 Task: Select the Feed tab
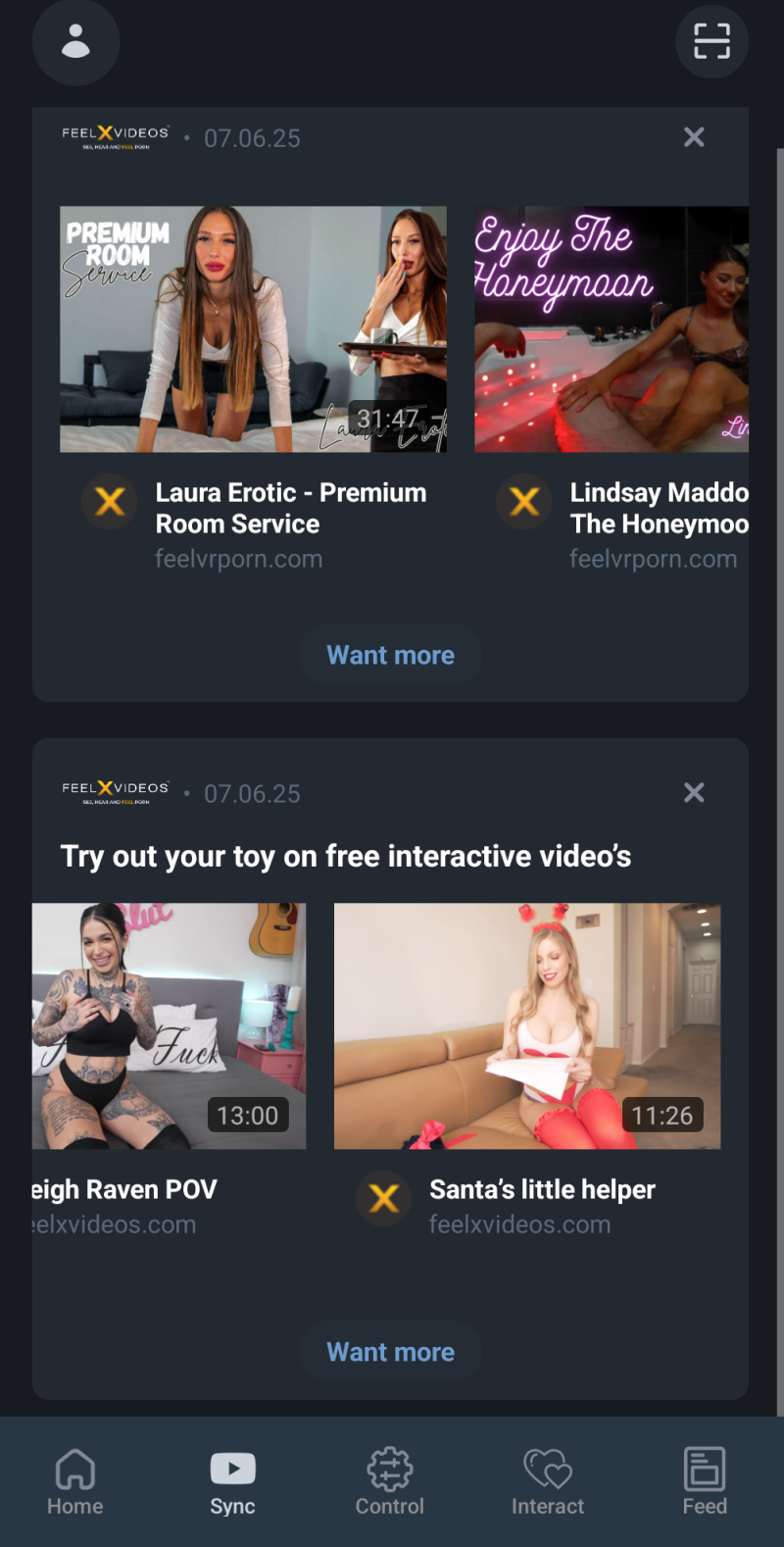[x=705, y=1481]
